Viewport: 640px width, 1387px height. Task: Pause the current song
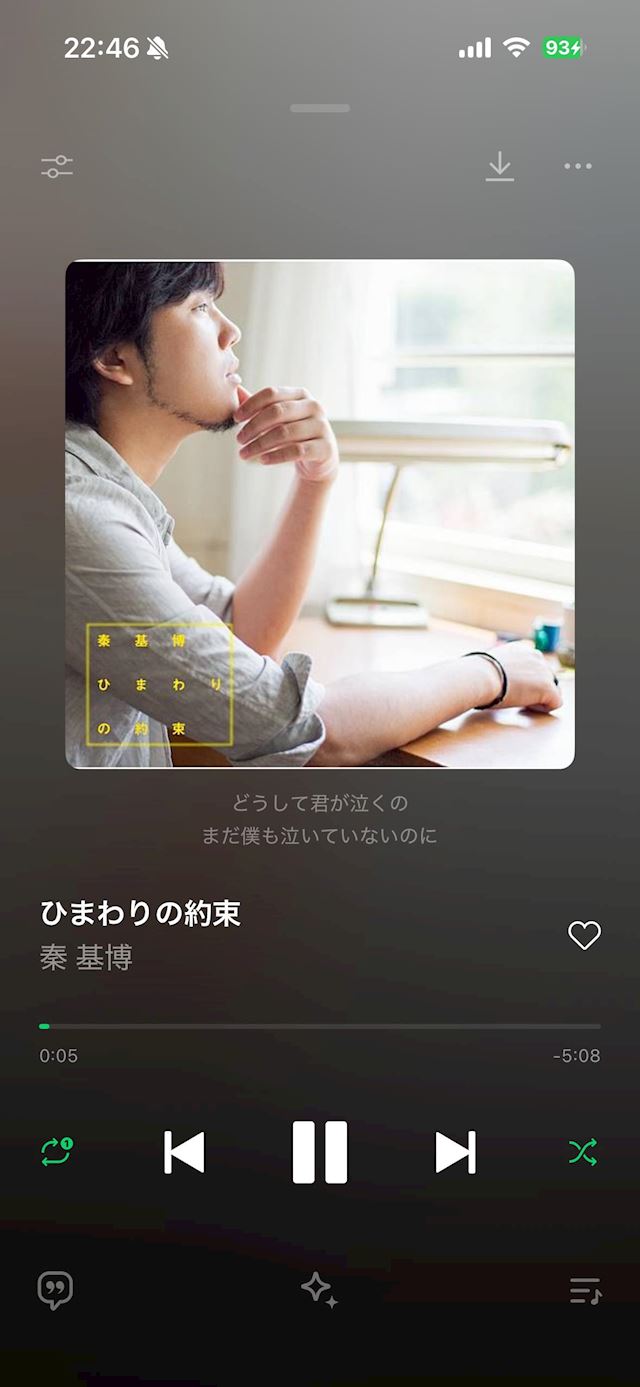tap(320, 1152)
